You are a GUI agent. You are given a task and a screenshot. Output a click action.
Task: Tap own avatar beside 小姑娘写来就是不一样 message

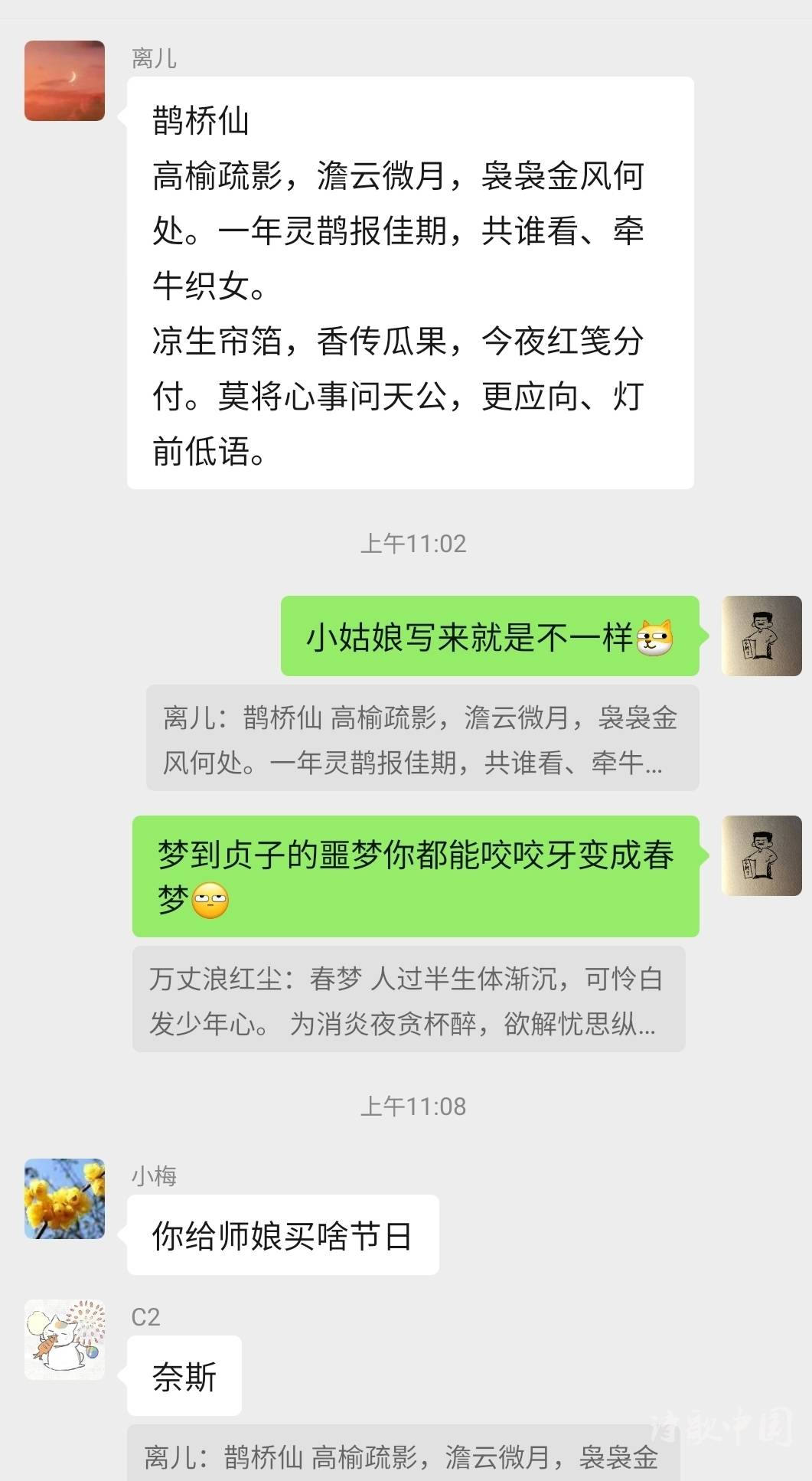click(x=761, y=636)
